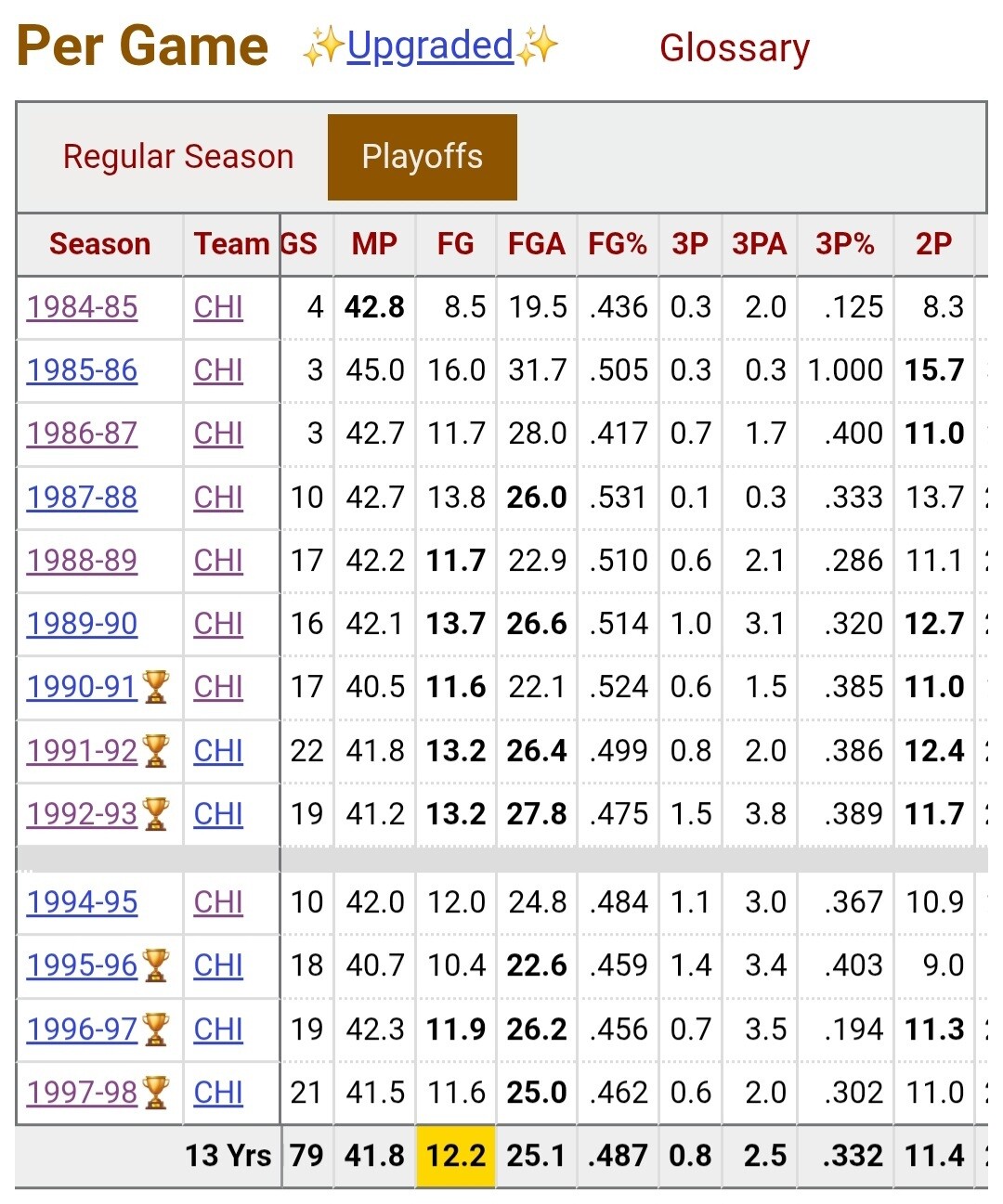Open the 1997-98 season link

pyautogui.click(x=82, y=1093)
